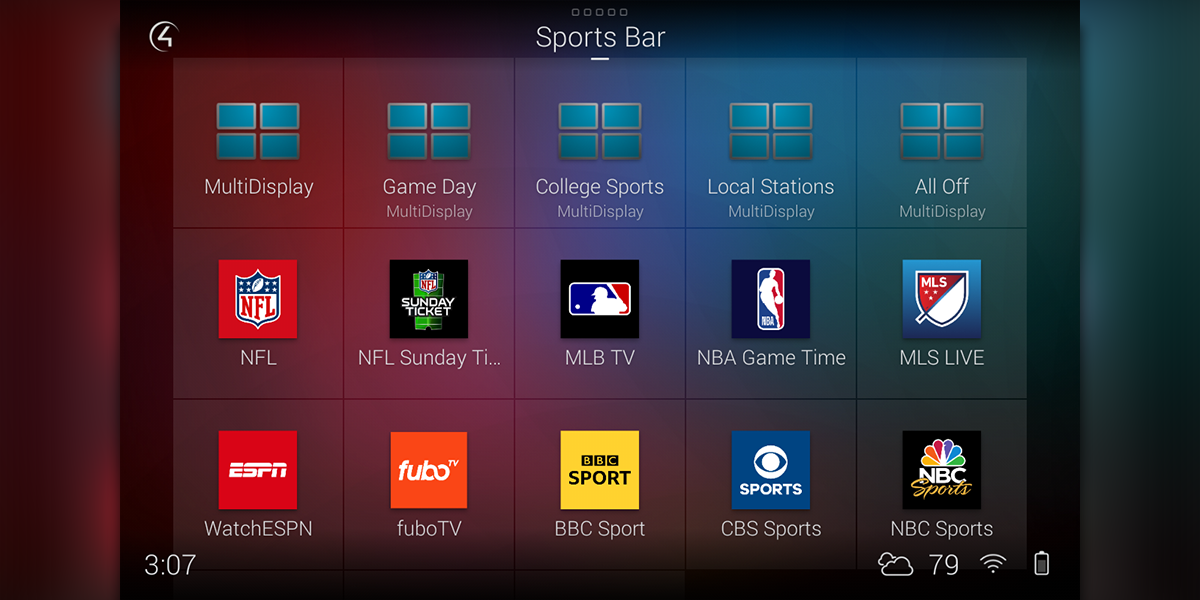The width and height of the screenshot is (1200, 600).
Task: Open NFL Sunday Ticket
Action: [x=429, y=299]
